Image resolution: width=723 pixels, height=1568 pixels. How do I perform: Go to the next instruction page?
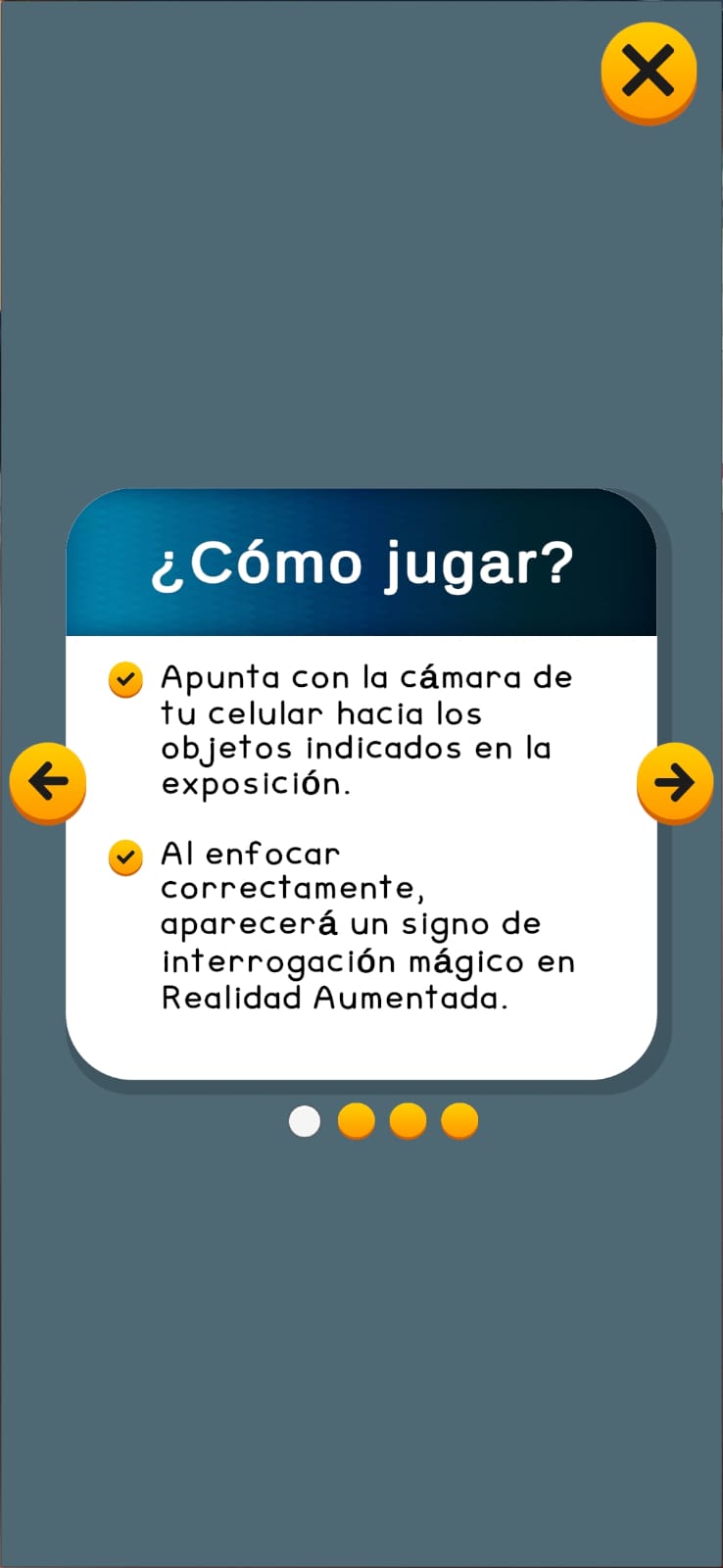(674, 783)
